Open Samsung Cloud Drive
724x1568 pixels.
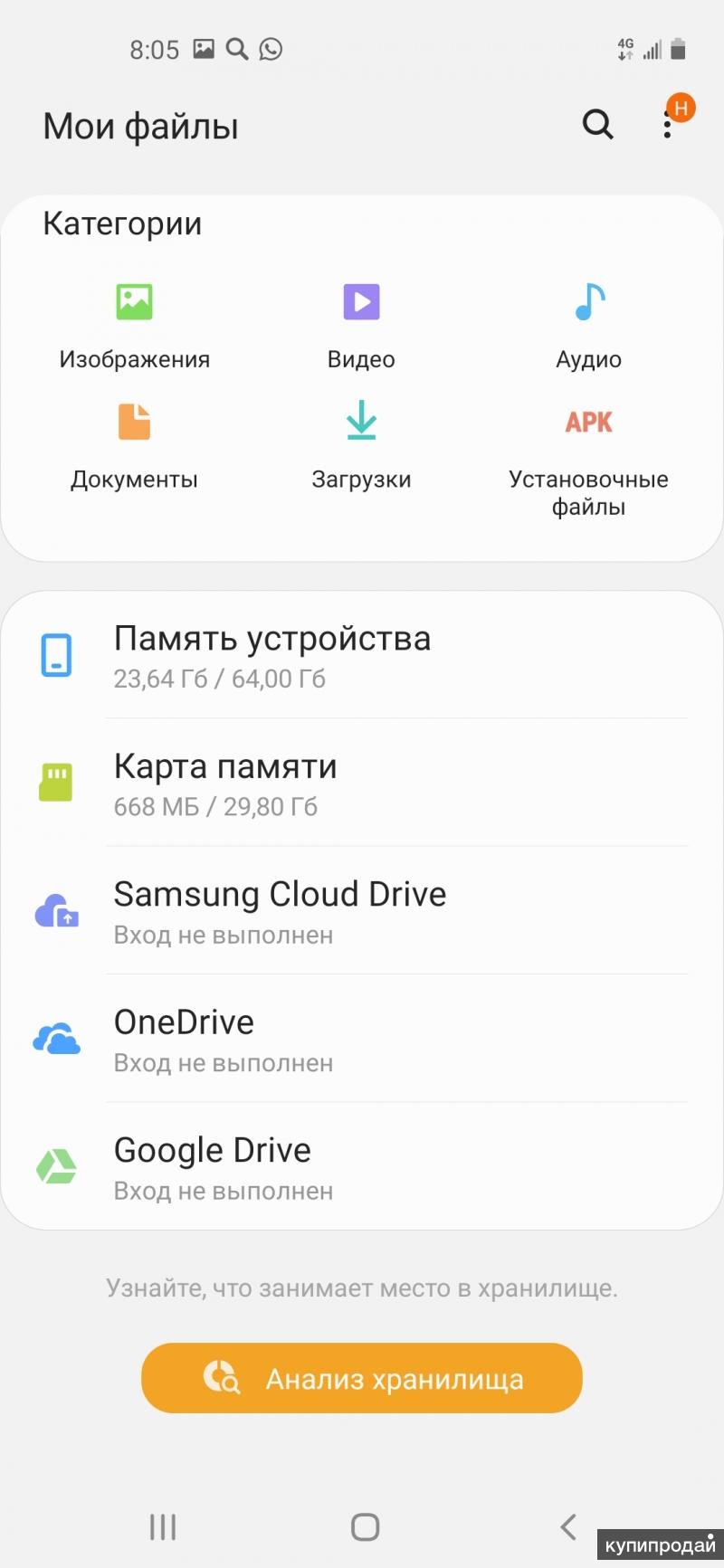coord(362,911)
